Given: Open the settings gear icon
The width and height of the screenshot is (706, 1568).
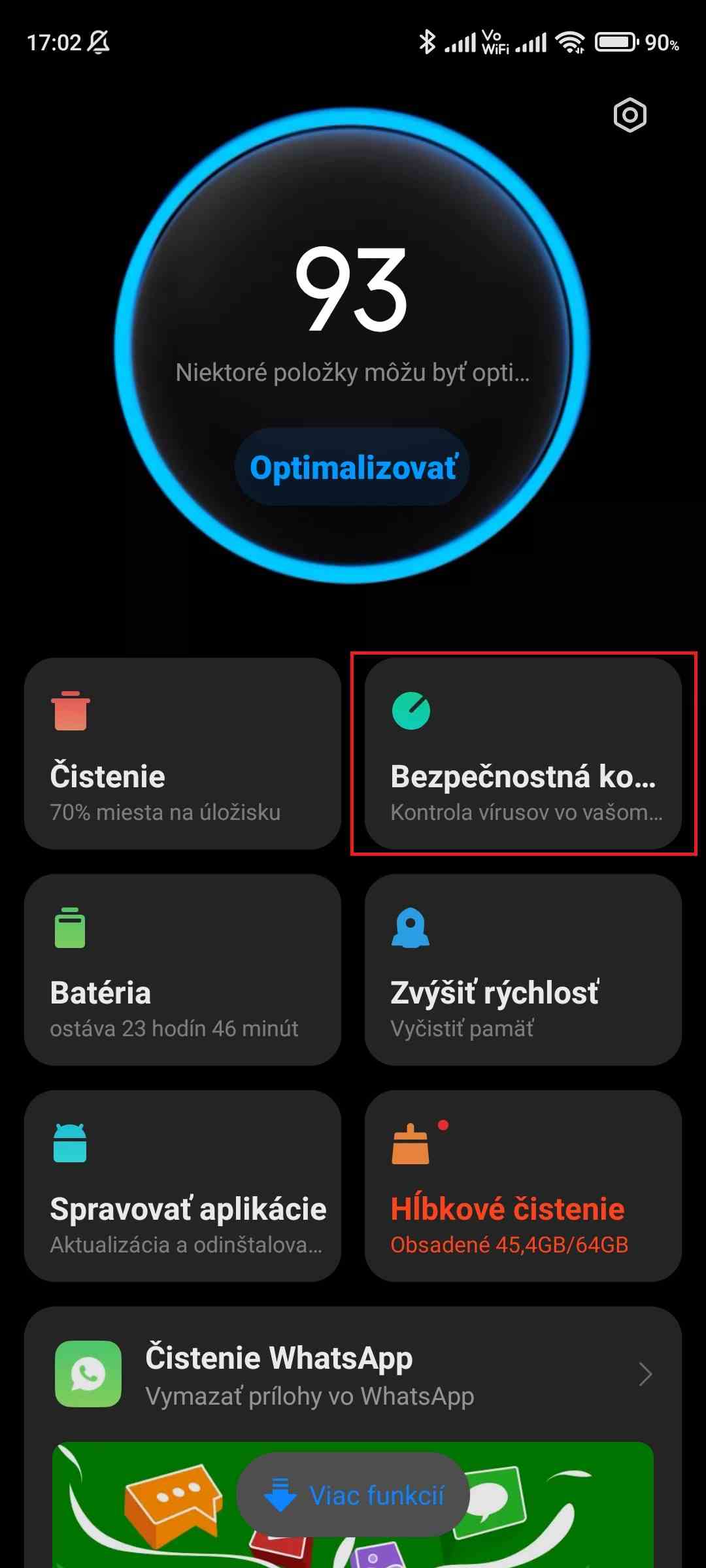Looking at the screenshot, I should tap(630, 116).
